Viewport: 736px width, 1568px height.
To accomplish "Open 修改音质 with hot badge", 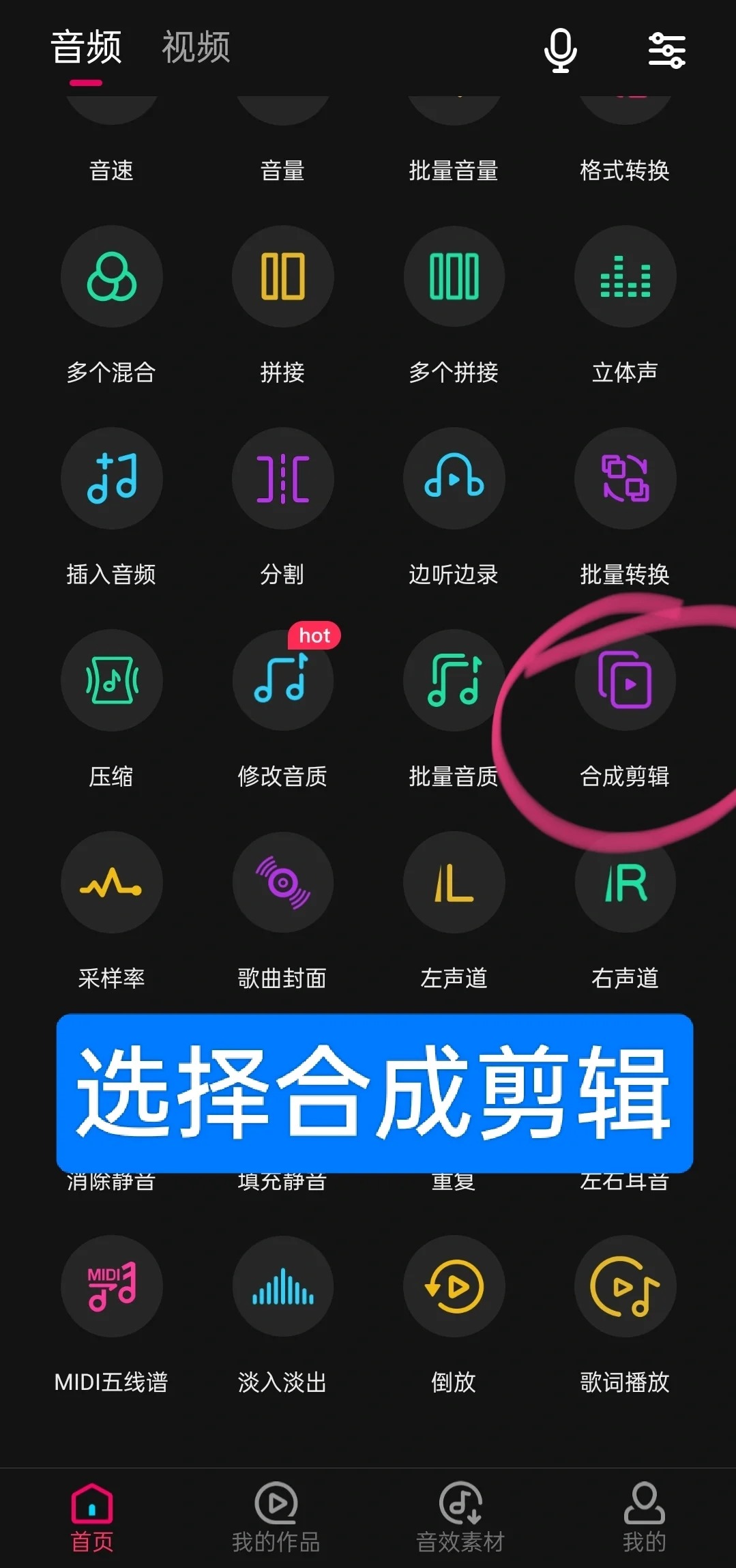I will pos(282,681).
